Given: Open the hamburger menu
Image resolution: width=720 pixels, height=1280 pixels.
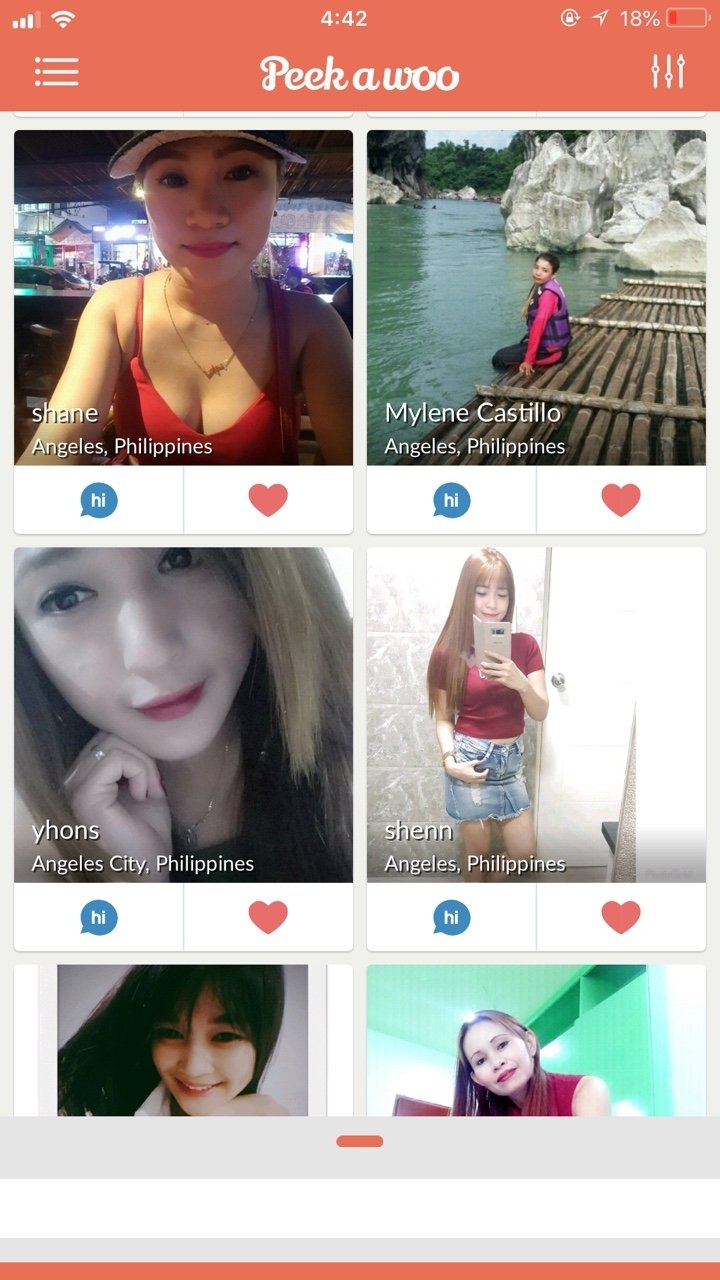Looking at the screenshot, I should tap(56, 71).
